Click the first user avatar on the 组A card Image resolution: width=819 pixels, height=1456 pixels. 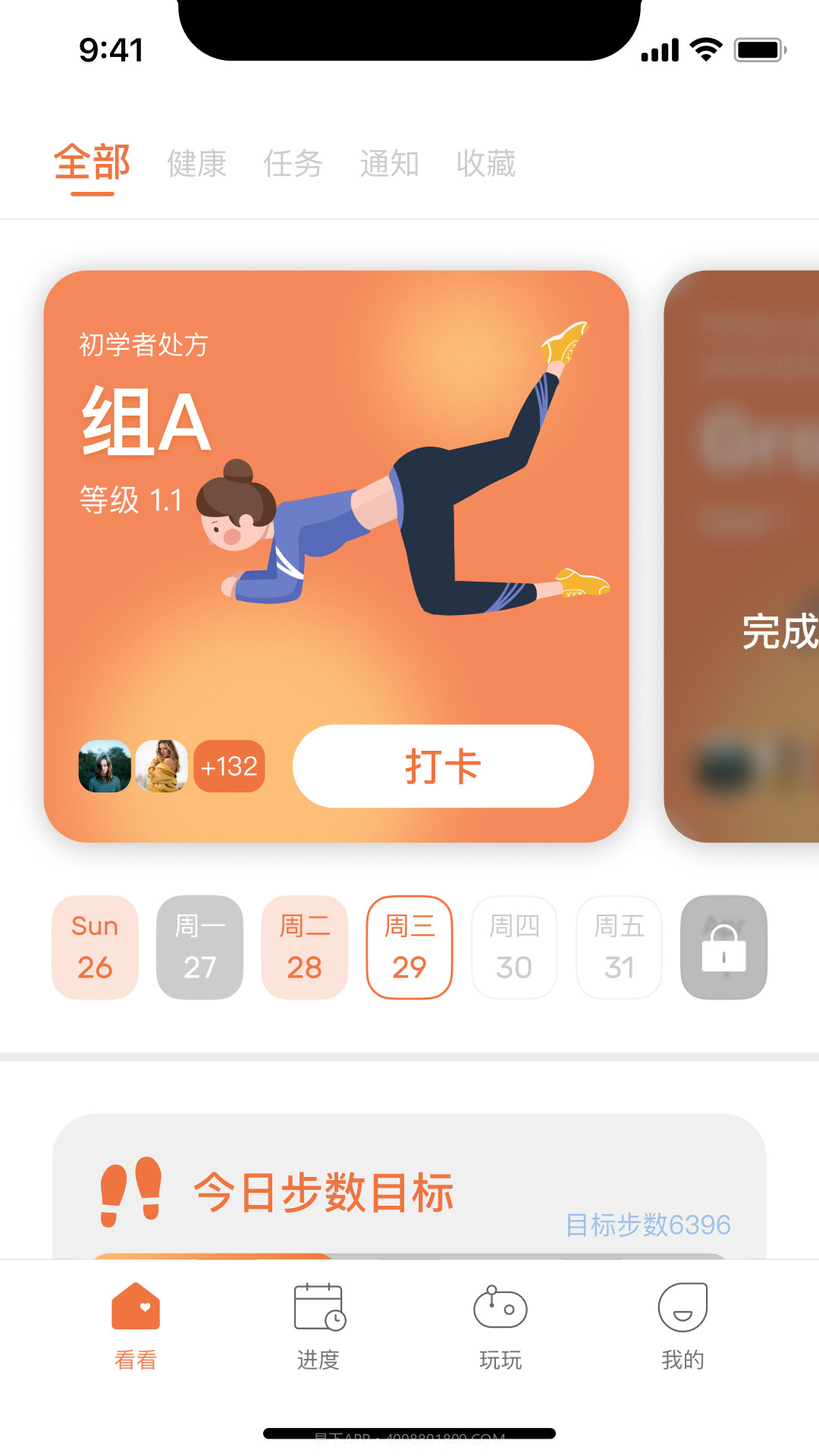pos(103,766)
